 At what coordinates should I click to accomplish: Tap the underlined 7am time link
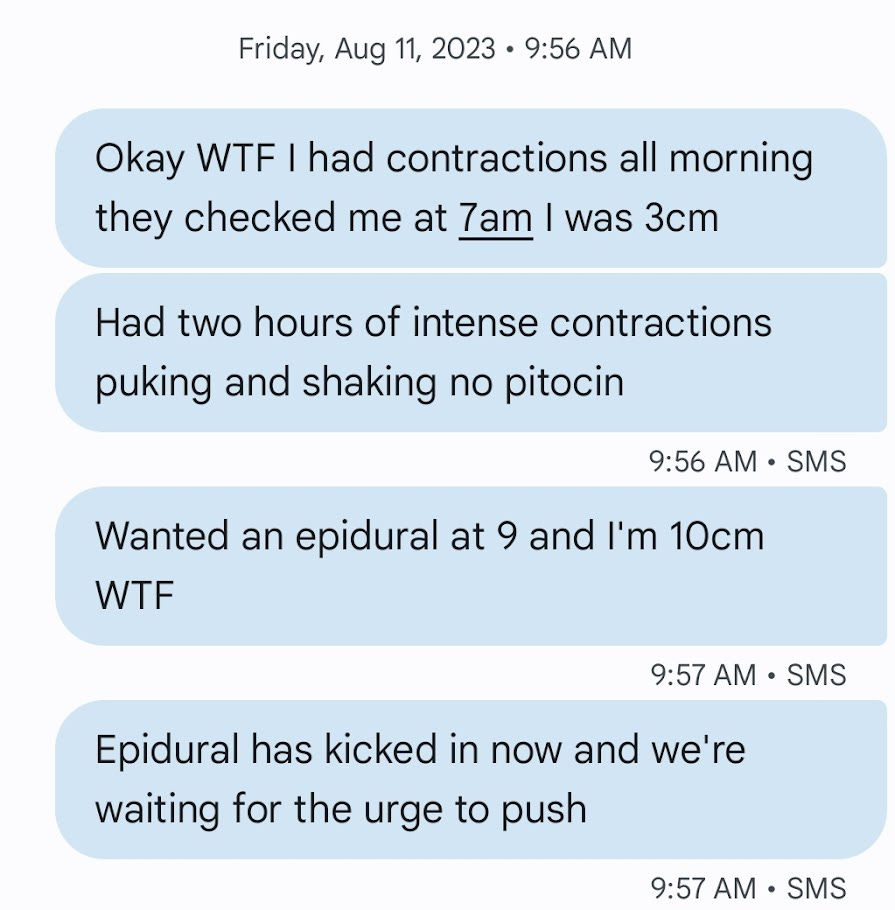tap(495, 218)
